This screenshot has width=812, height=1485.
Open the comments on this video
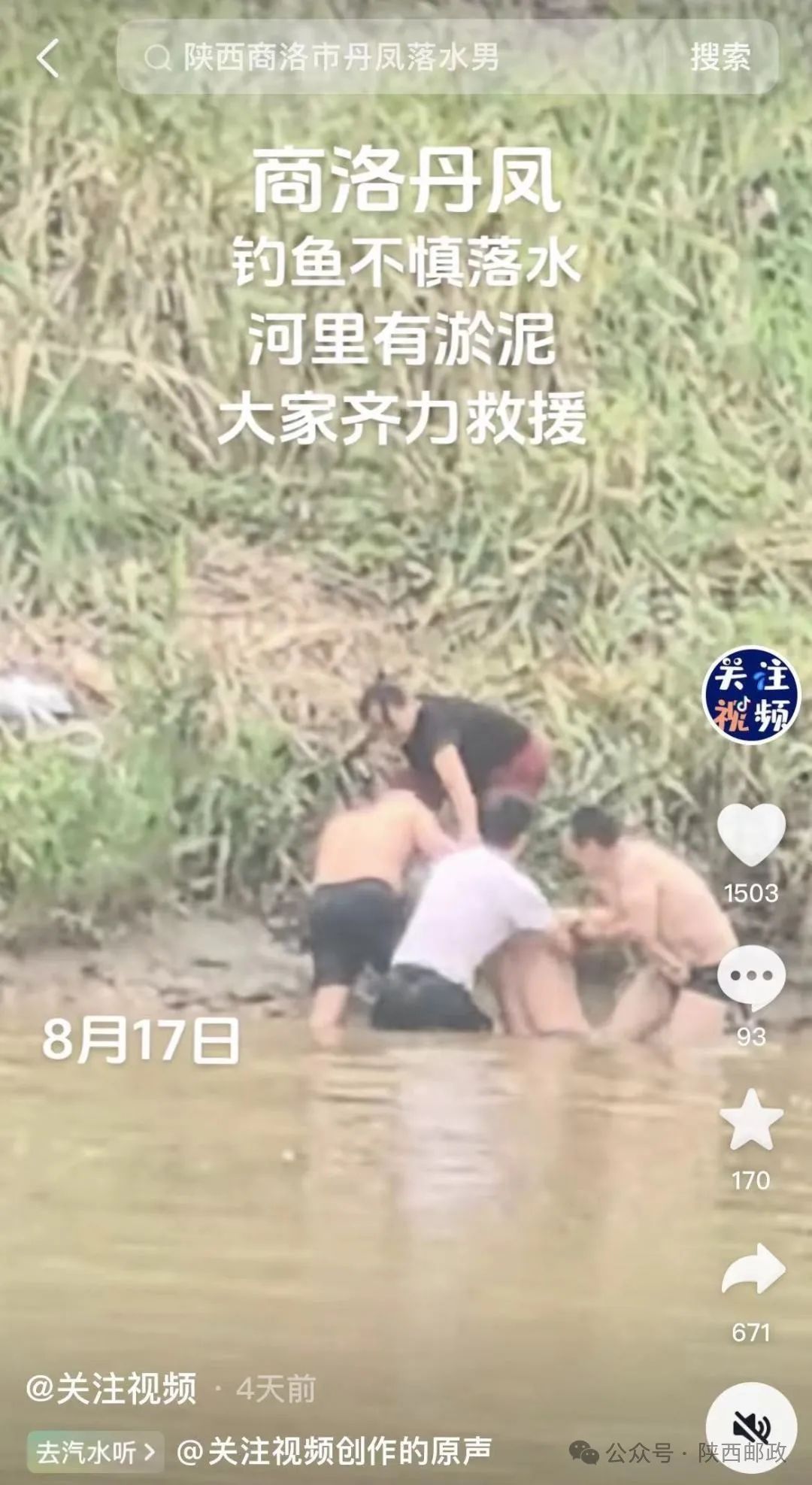click(751, 977)
